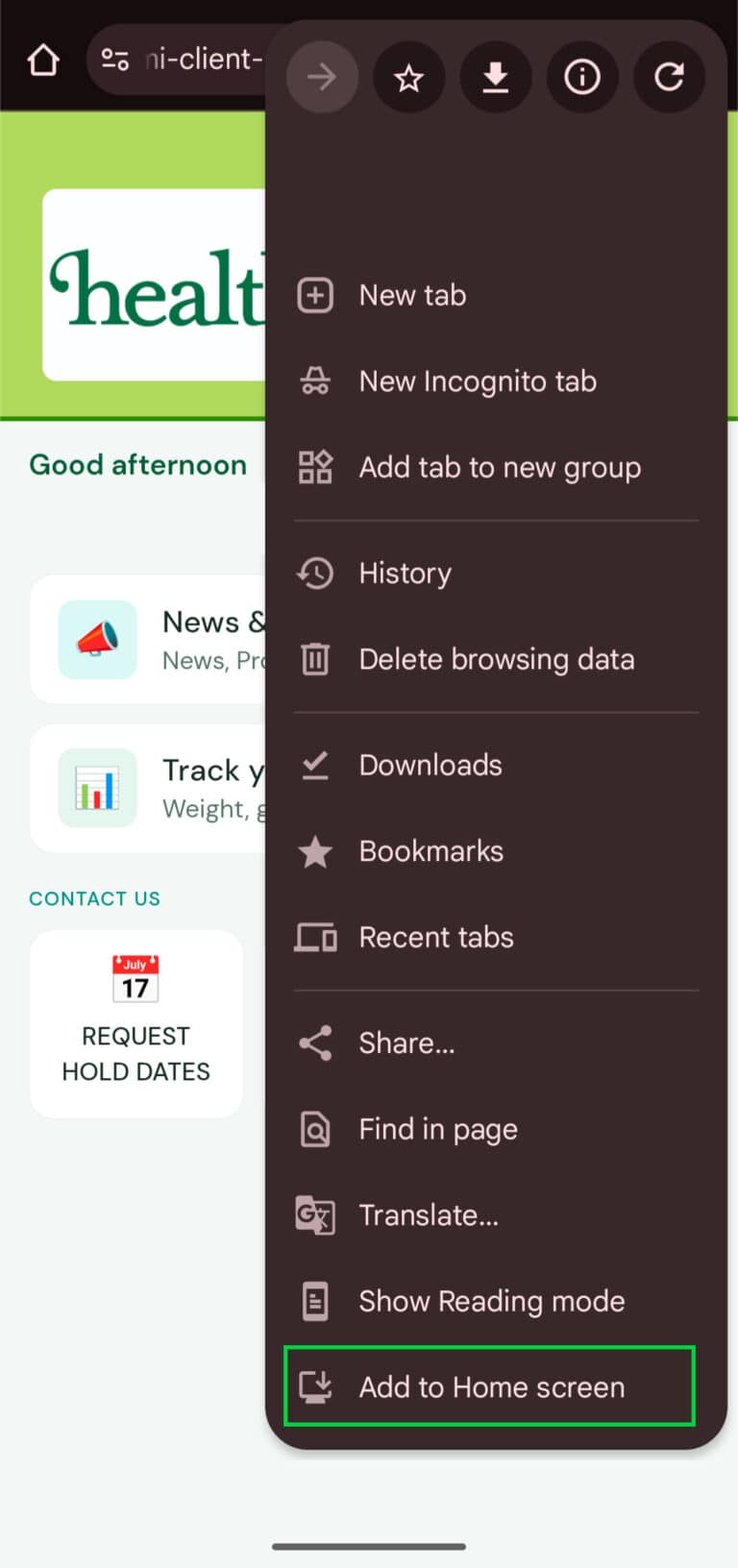Open a New Incognito tab
Screen dimensions: 738x1568
pos(477,381)
